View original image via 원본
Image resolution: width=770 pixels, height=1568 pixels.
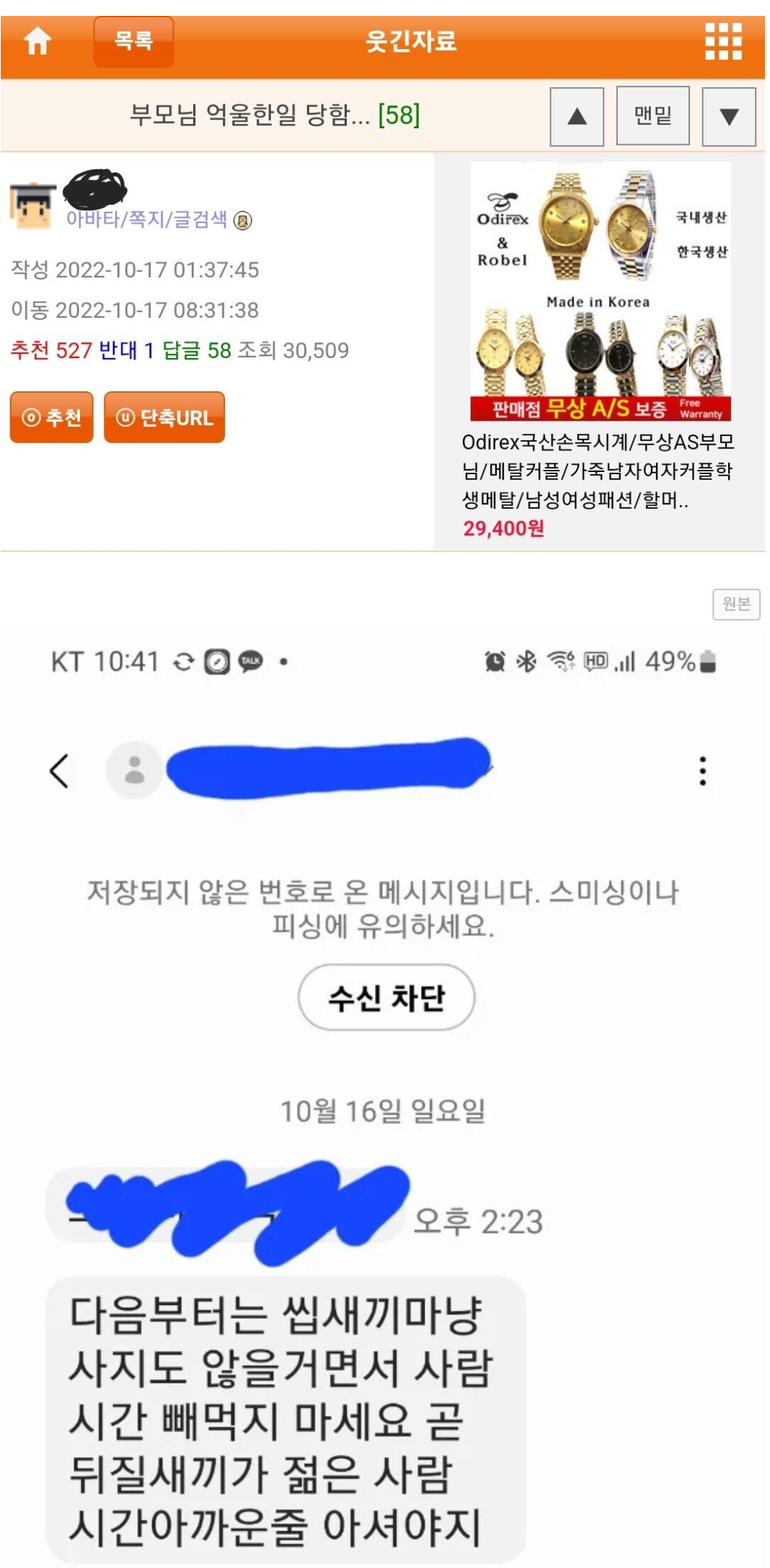click(736, 604)
